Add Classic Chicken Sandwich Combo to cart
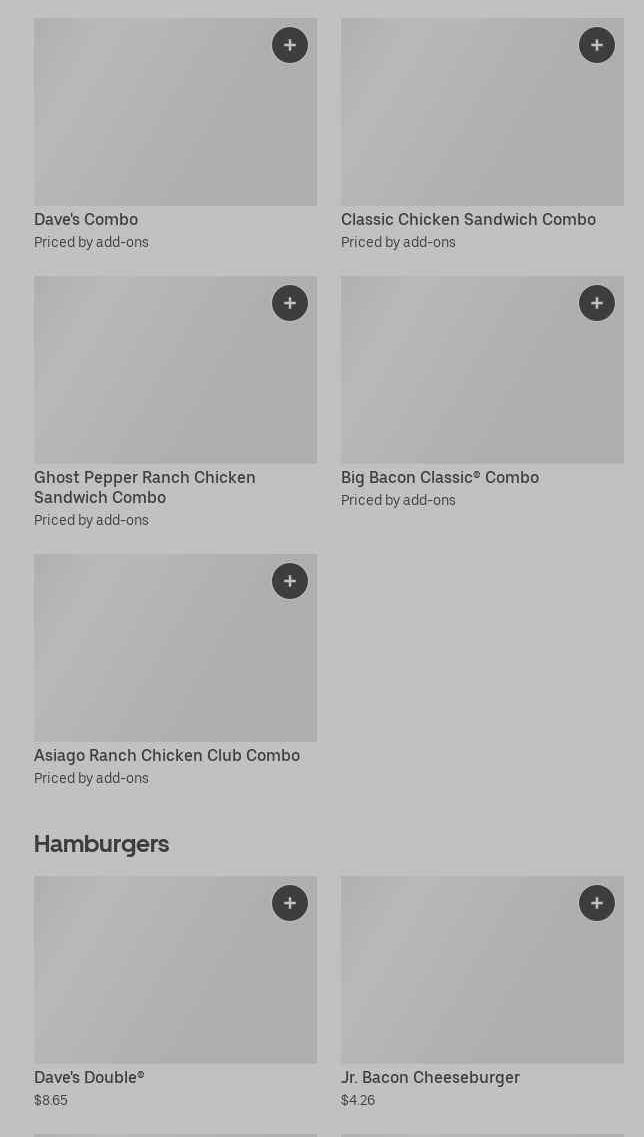 click(x=597, y=45)
